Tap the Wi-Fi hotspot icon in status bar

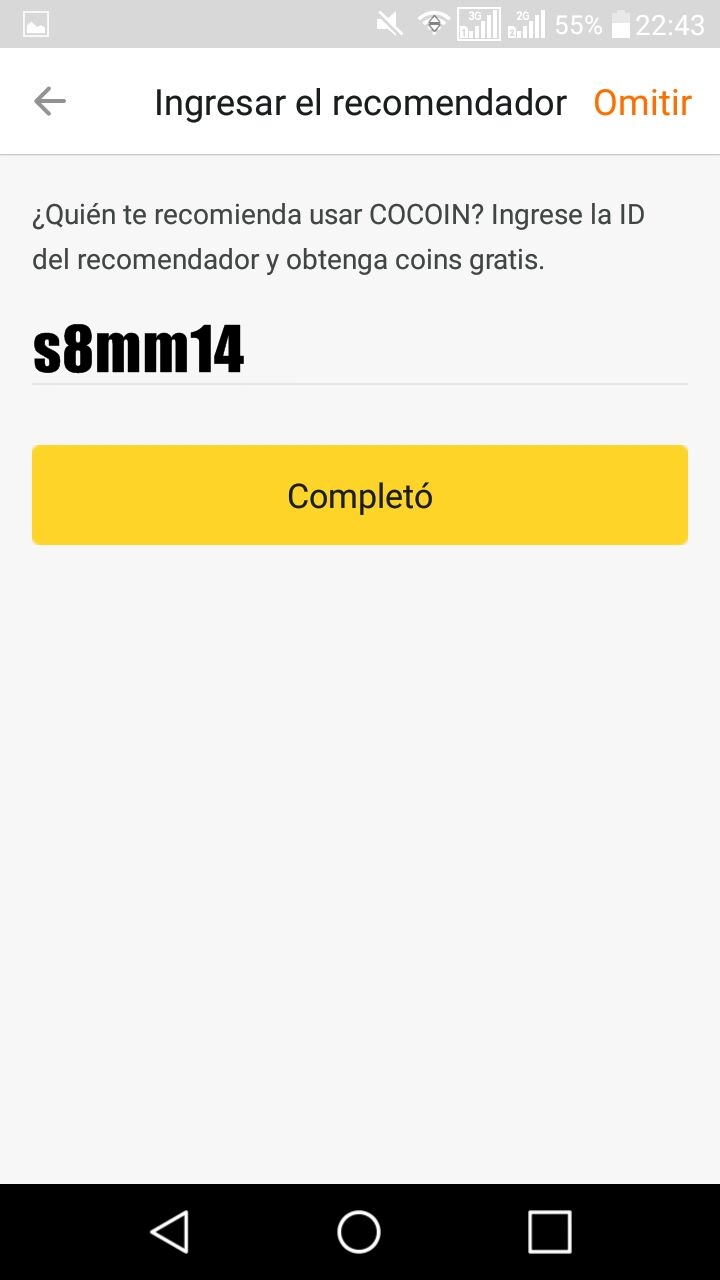pyautogui.click(x=434, y=22)
